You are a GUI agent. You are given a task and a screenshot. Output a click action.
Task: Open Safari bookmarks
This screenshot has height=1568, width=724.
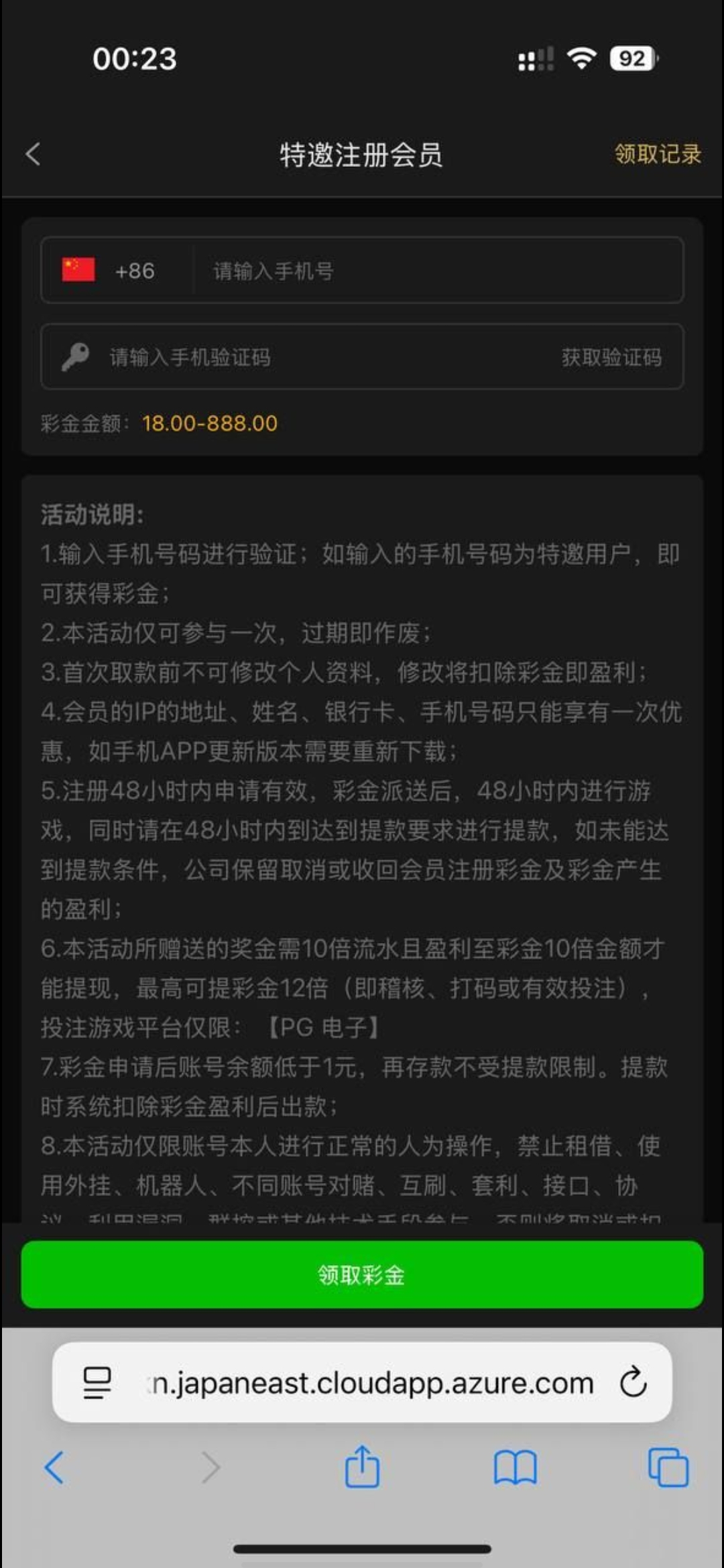[515, 1467]
